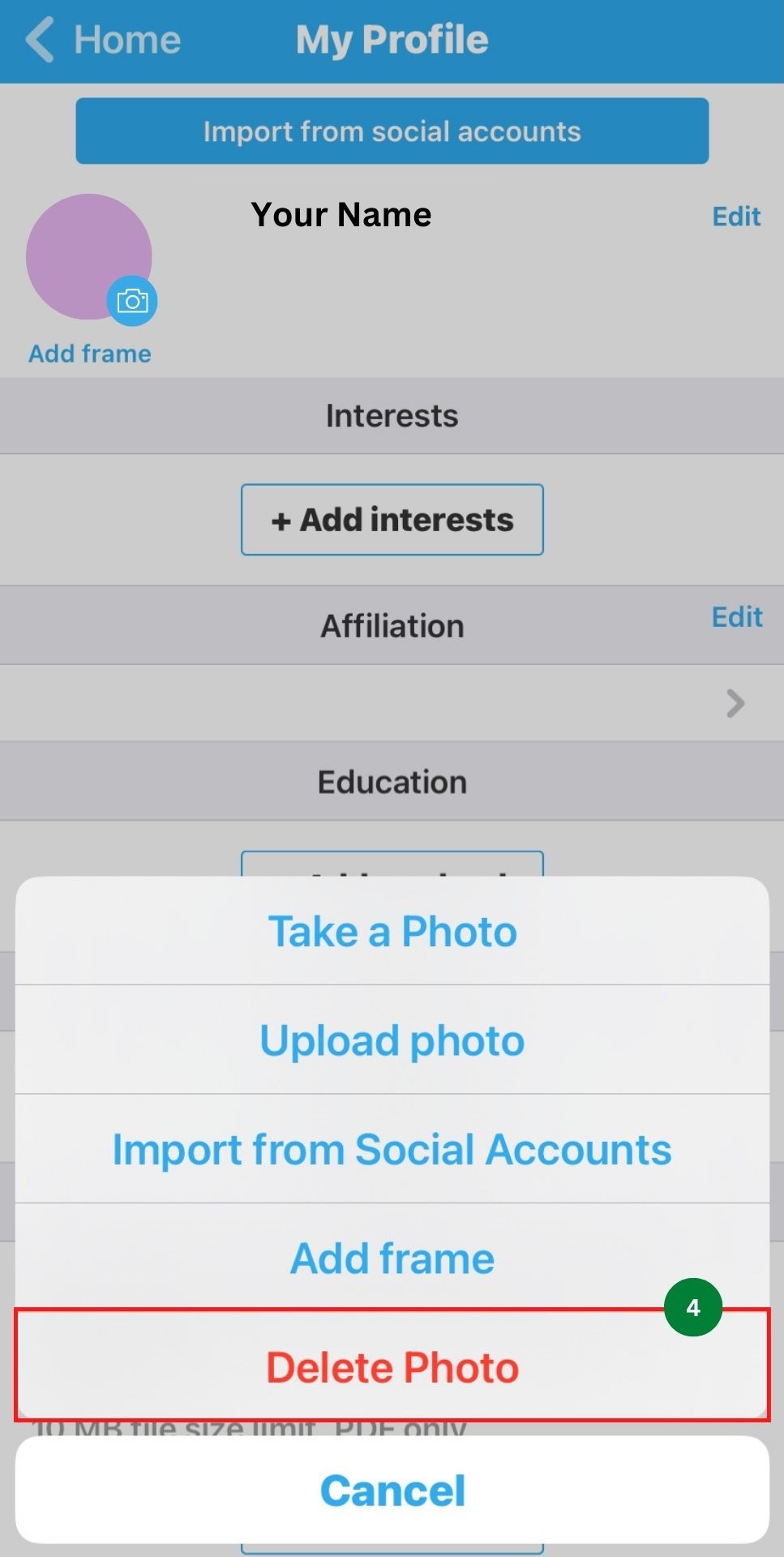Expand the Affiliation row chevron
Screen dimensions: 784x1557
(x=734, y=703)
